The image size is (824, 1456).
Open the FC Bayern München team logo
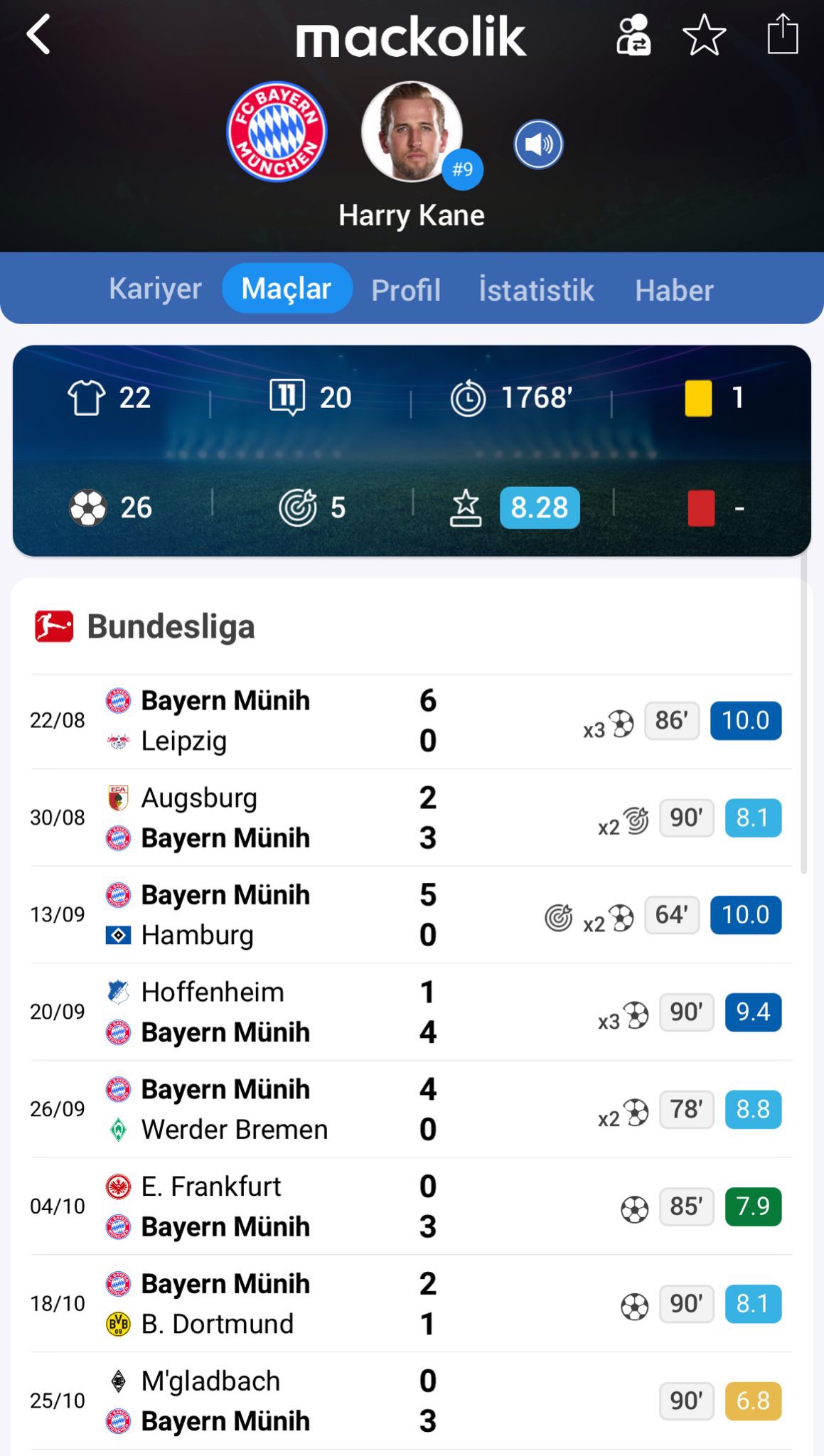point(277,132)
